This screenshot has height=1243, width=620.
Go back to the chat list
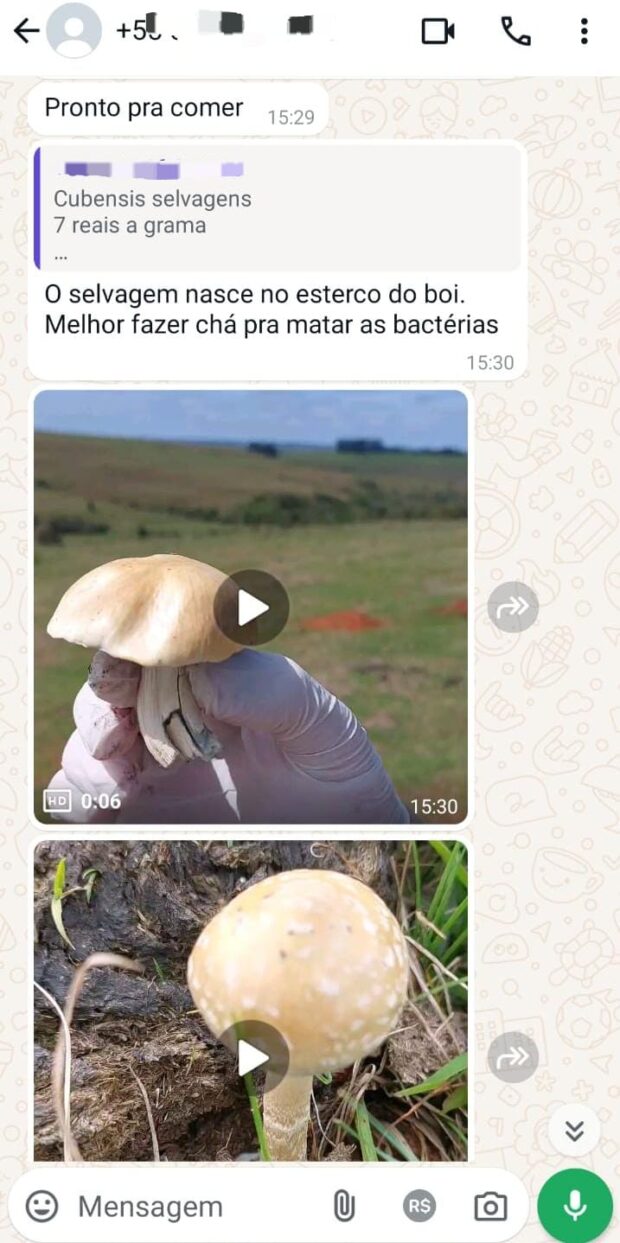26,31
